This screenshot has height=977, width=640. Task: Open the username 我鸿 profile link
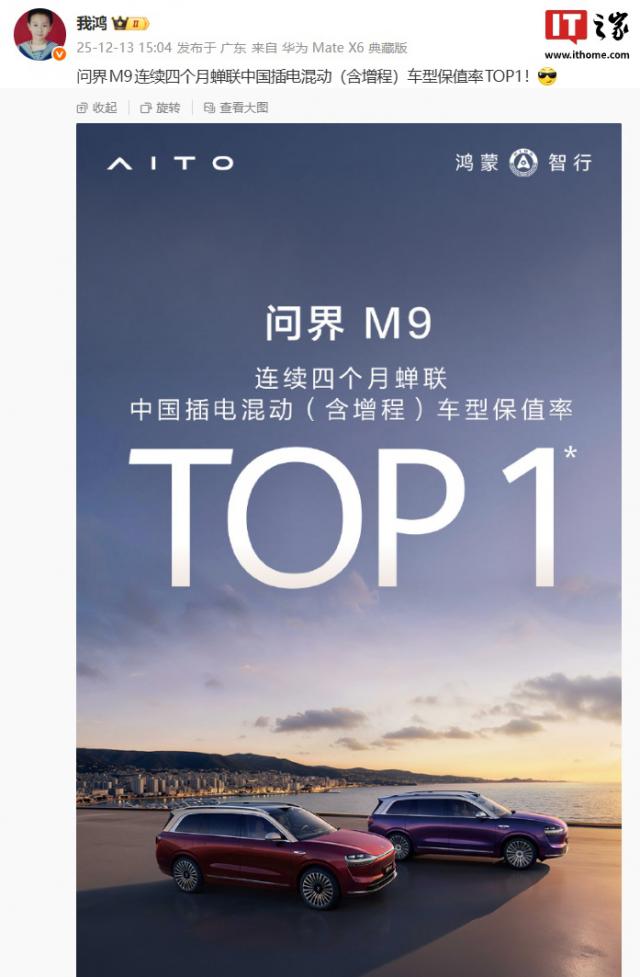click(91, 23)
